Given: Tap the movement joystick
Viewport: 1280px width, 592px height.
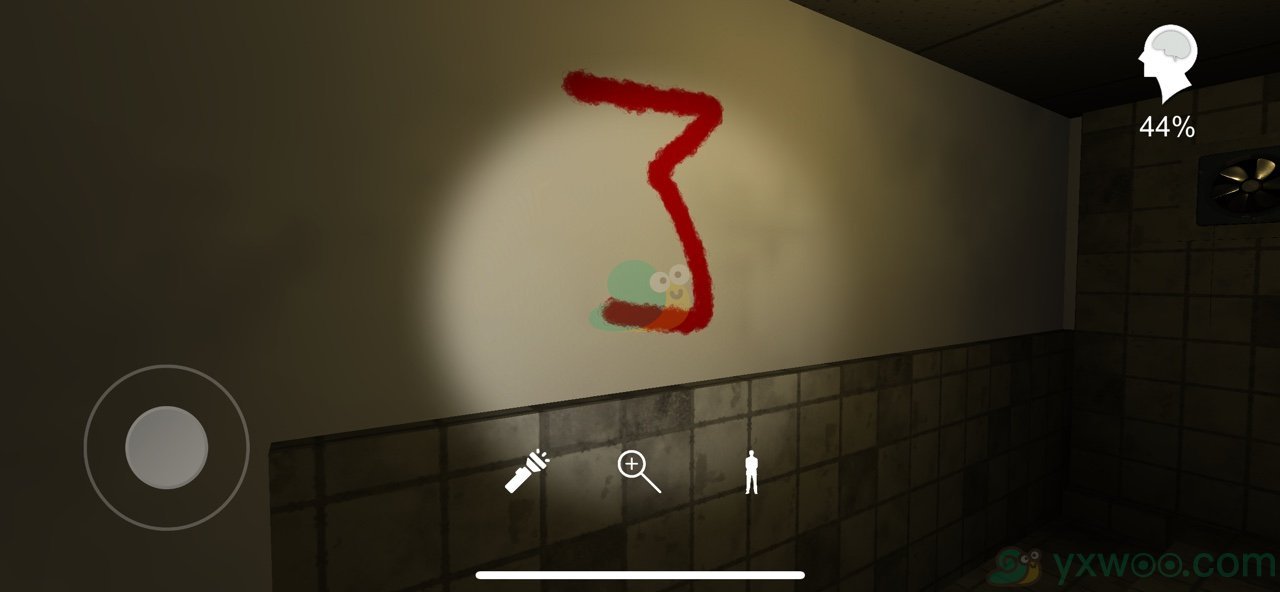Looking at the screenshot, I should (x=166, y=447).
